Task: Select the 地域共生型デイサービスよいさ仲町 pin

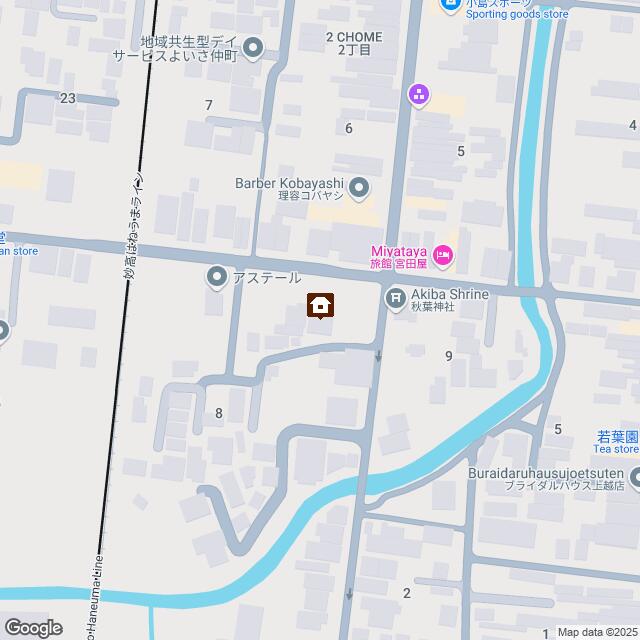Action: [x=253, y=49]
